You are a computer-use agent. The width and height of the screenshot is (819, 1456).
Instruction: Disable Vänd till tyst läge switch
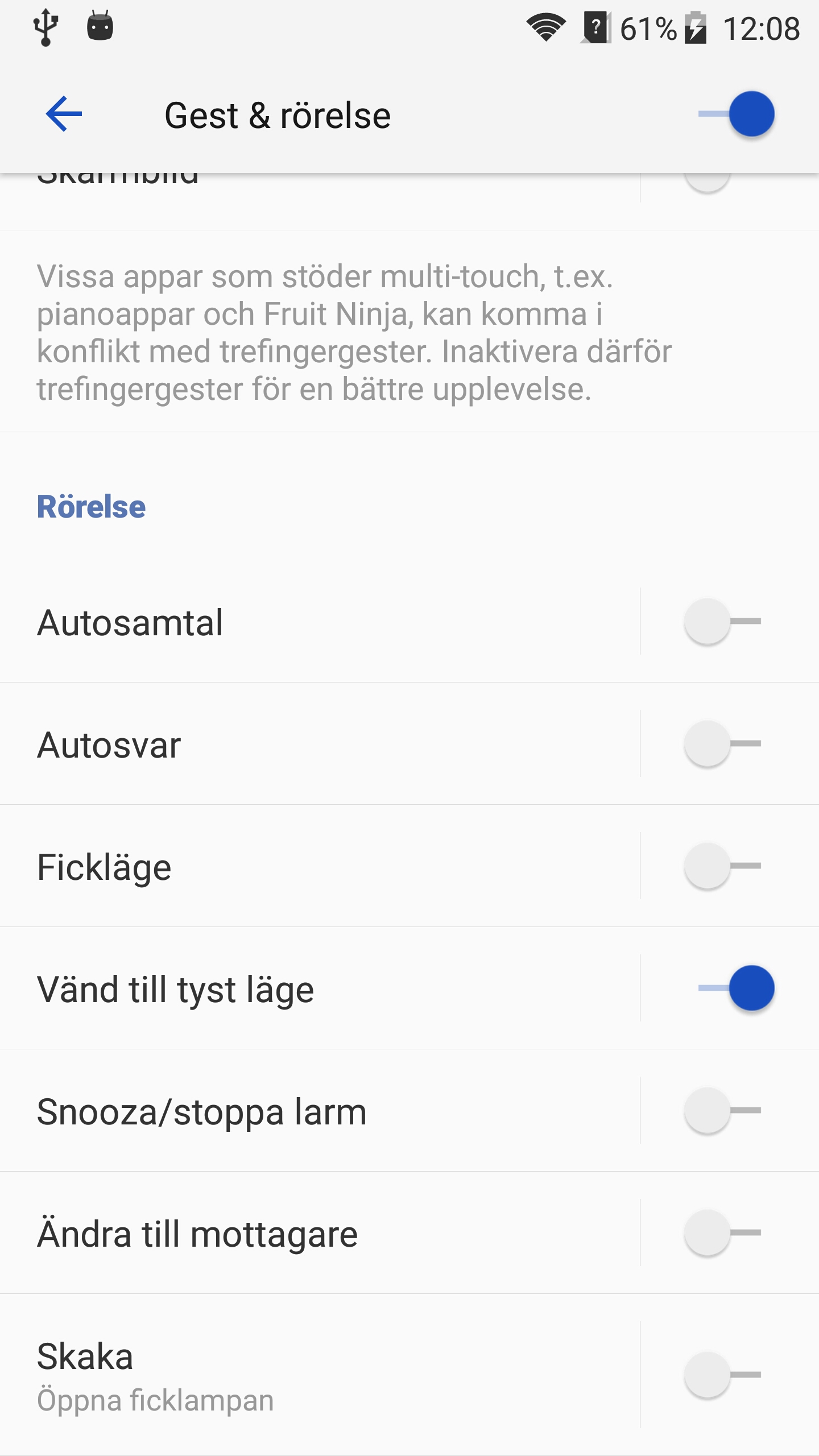point(736,988)
